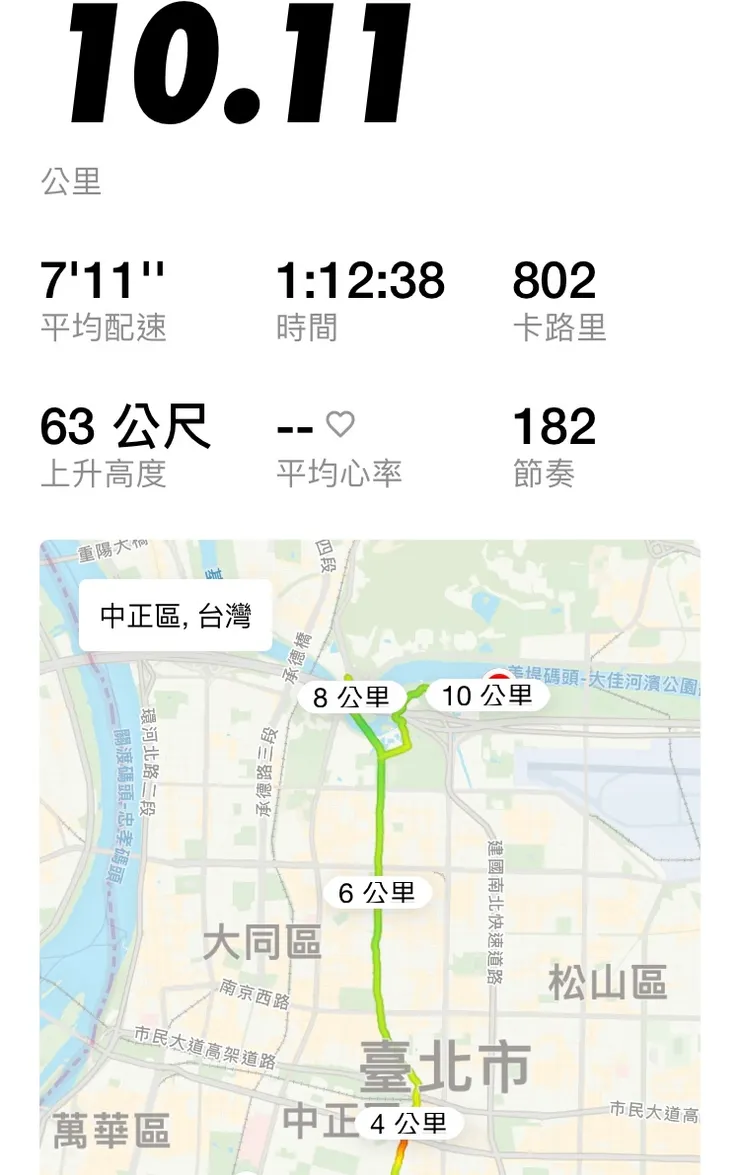The width and height of the screenshot is (740, 1175).
Task: Tap the run duration "1:12:38"
Action: (x=355, y=281)
